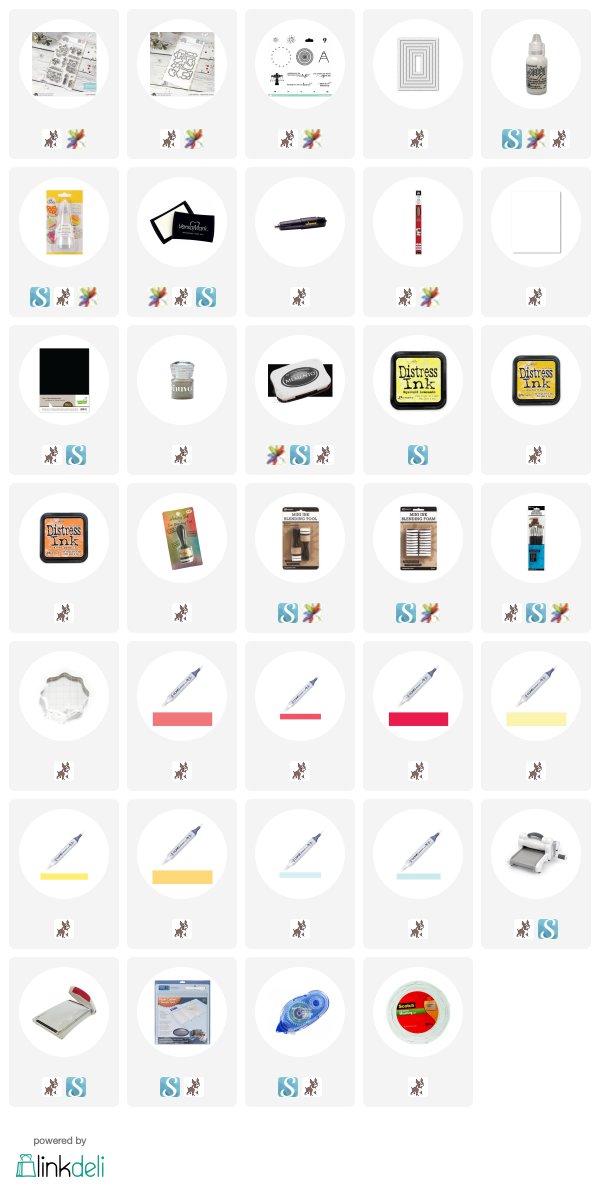600x1187 pixels.
Task: View the die cutting machine product
Action: point(536,853)
